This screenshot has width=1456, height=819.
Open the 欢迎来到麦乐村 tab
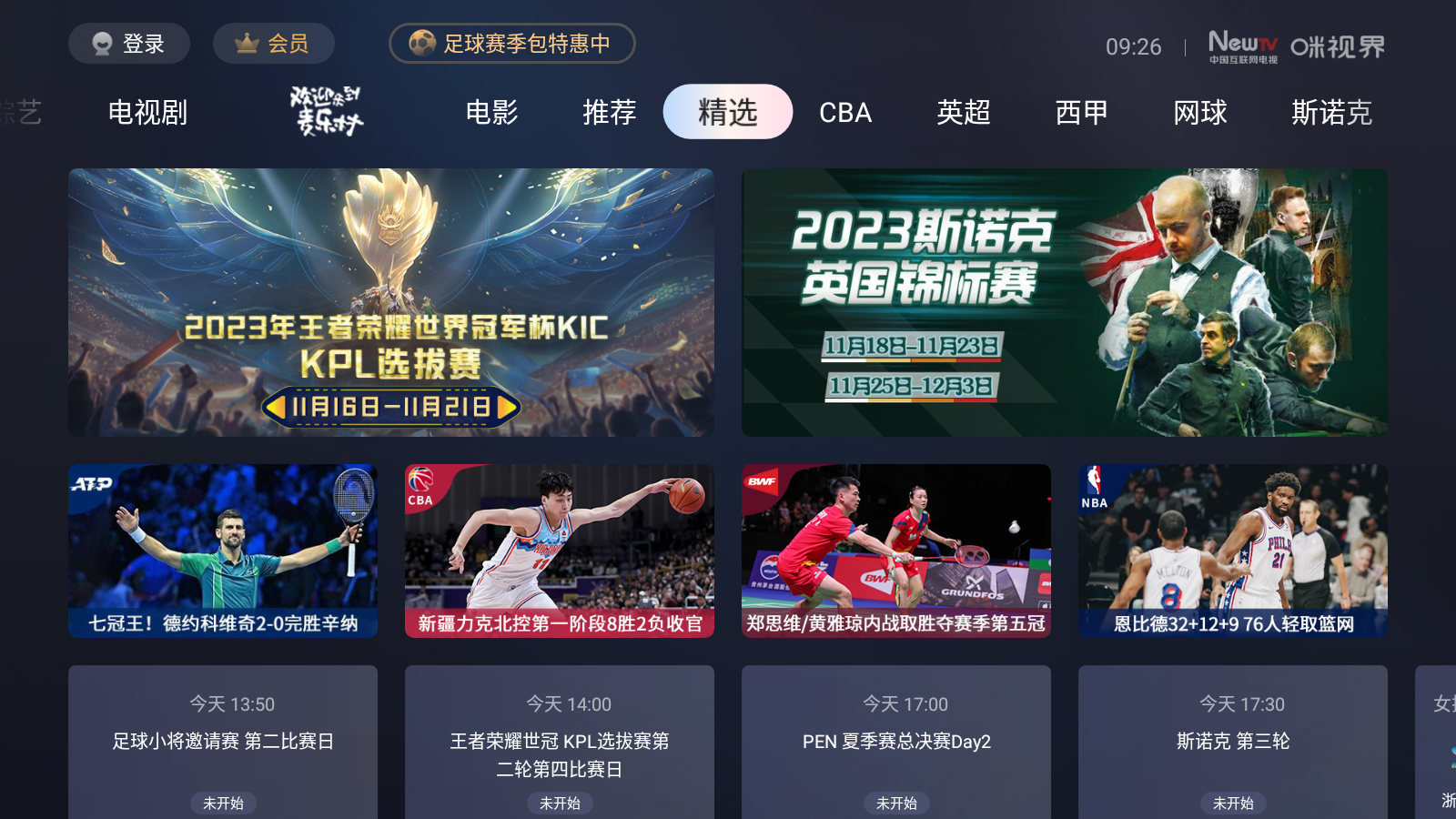tap(327, 111)
